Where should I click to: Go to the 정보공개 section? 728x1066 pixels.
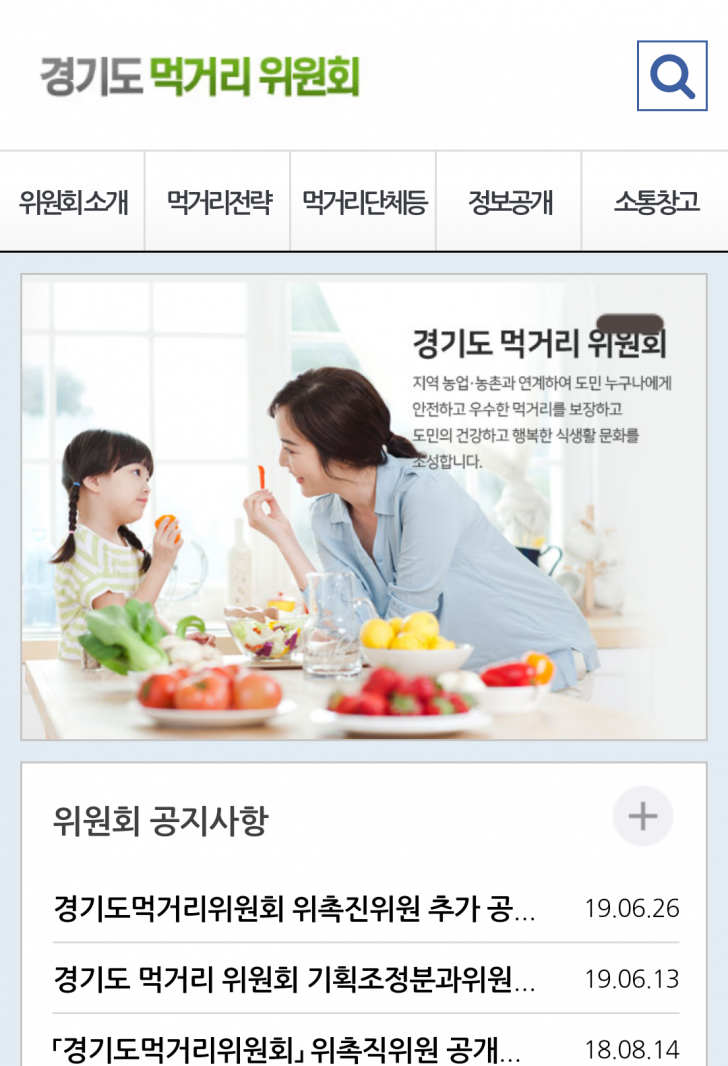tap(509, 202)
